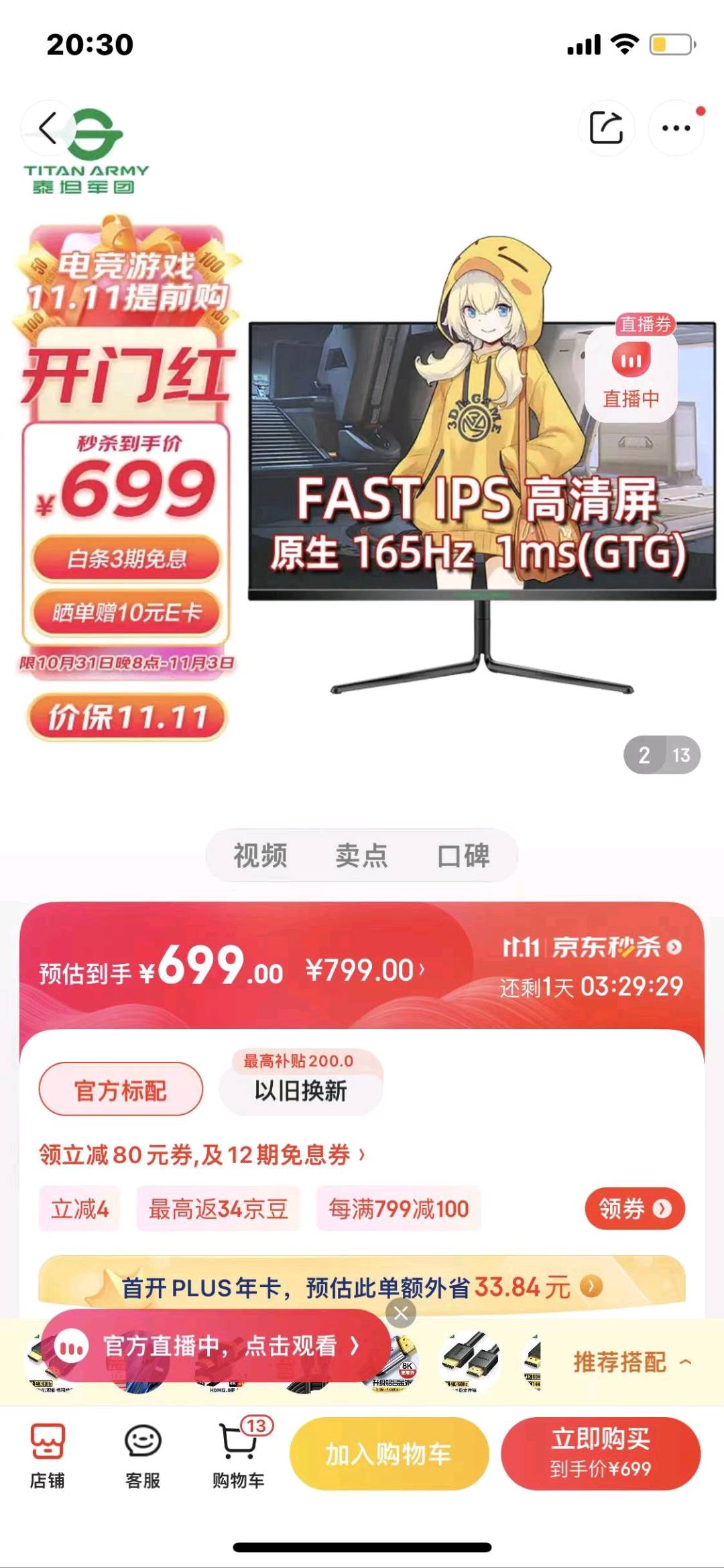Select the 以旧换新 trade-in option
The height and width of the screenshot is (1568, 724).
tap(300, 1090)
